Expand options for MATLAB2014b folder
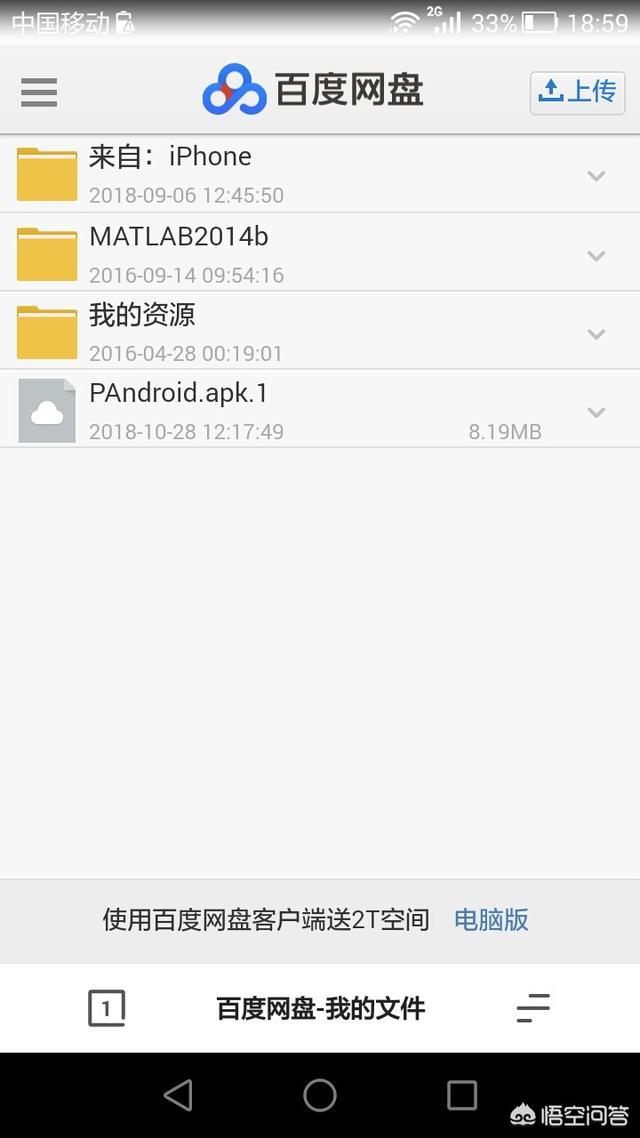The height and width of the screenshot is (1138, 640). pos(596,255)
